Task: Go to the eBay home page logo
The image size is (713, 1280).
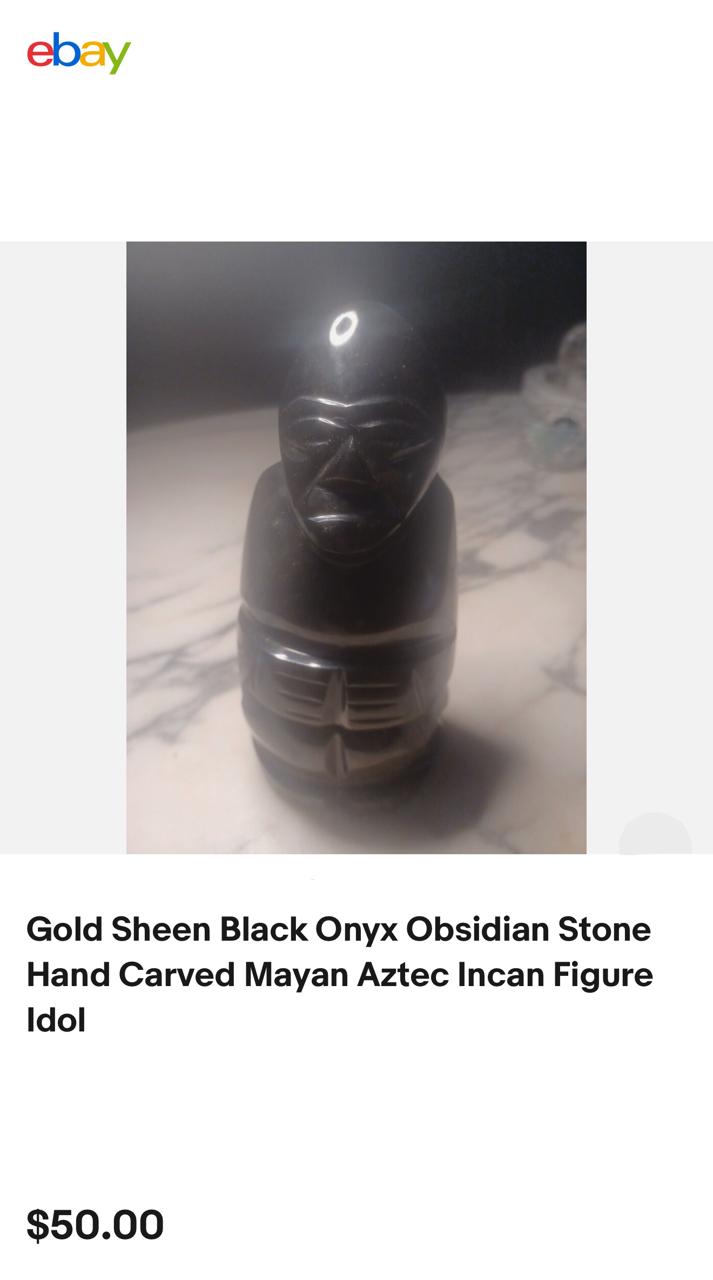Action: 79,53
